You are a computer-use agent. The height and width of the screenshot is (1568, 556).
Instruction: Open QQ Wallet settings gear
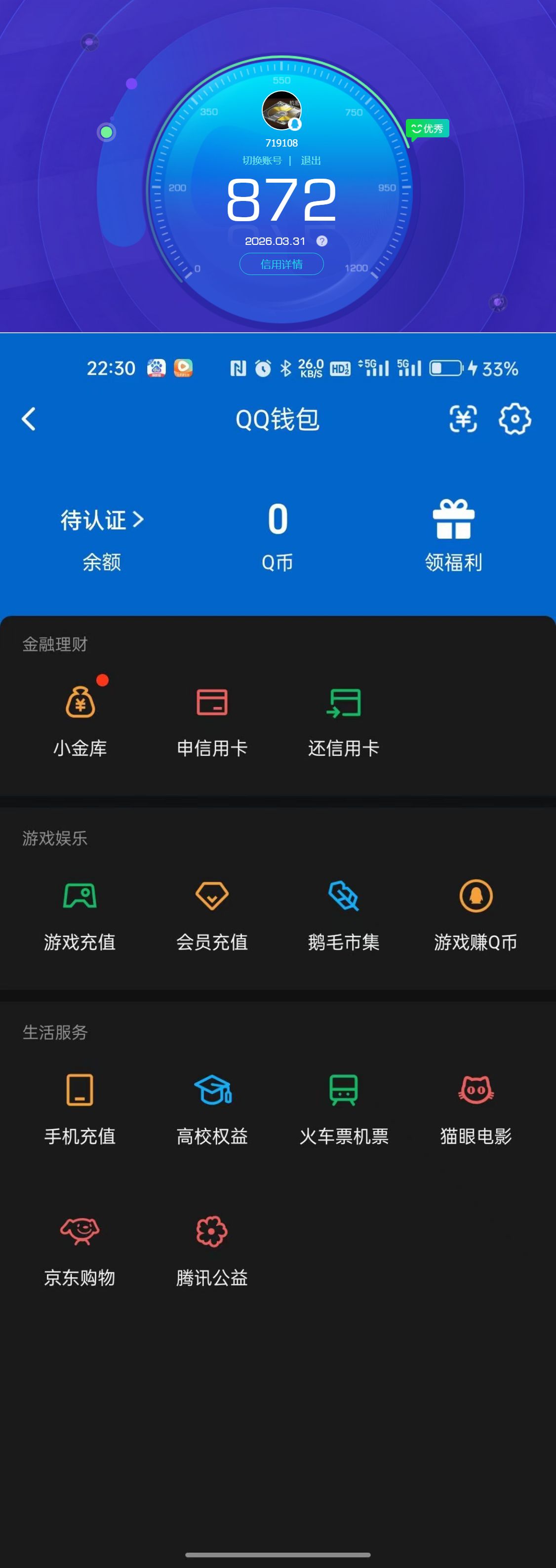515,418
